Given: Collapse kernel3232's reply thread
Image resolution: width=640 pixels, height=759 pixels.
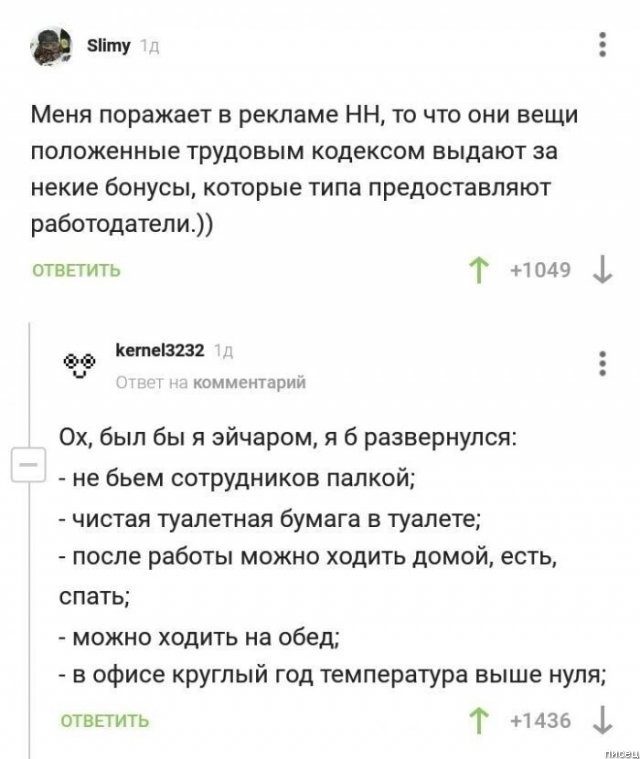Looking at the screenshot, I should [23, 466].
